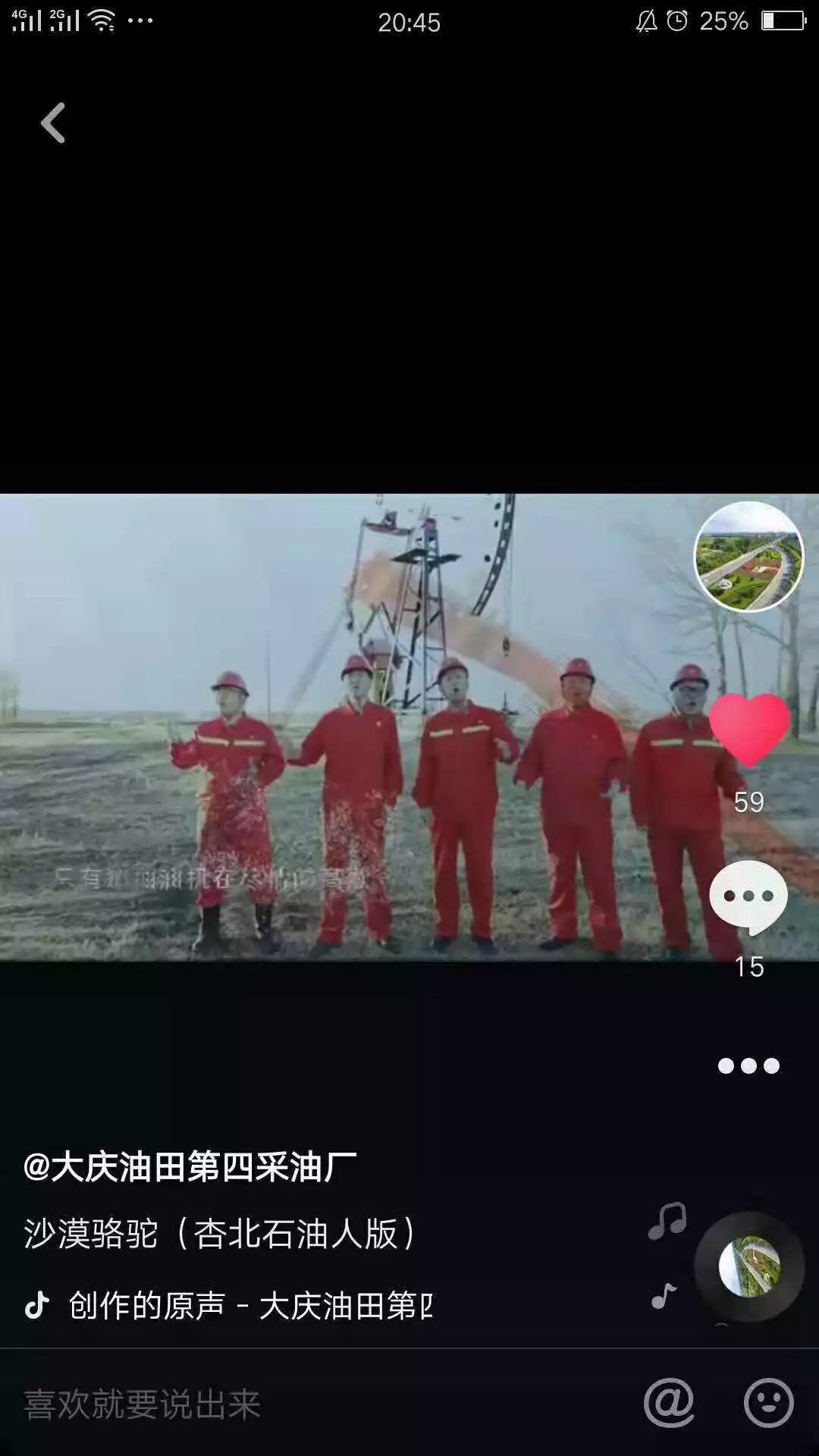Open the @大庆油田第四采油厂 account name
819x1456 pixels.
190,1167
